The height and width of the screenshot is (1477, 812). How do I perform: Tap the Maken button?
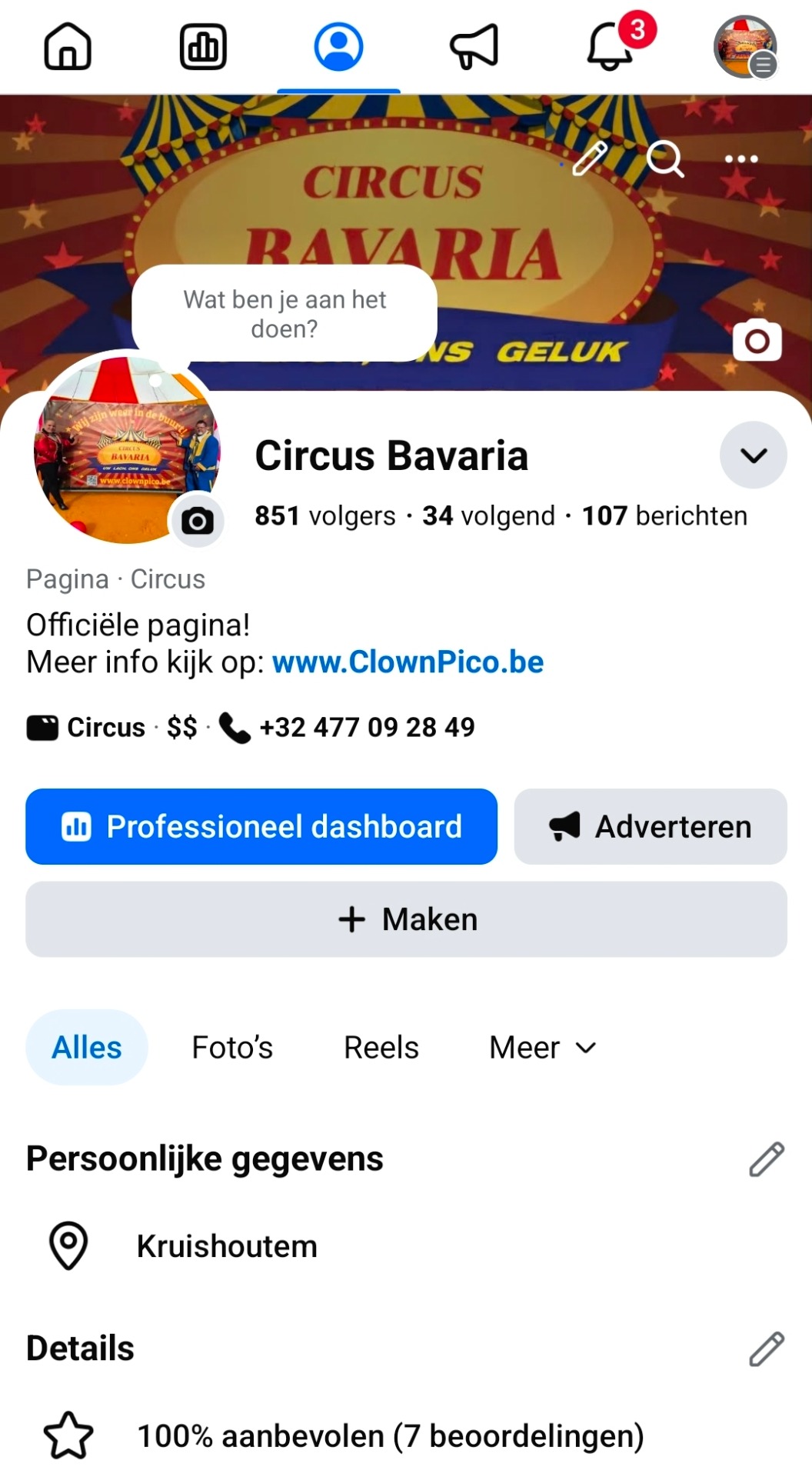click(x=406, y=919)
